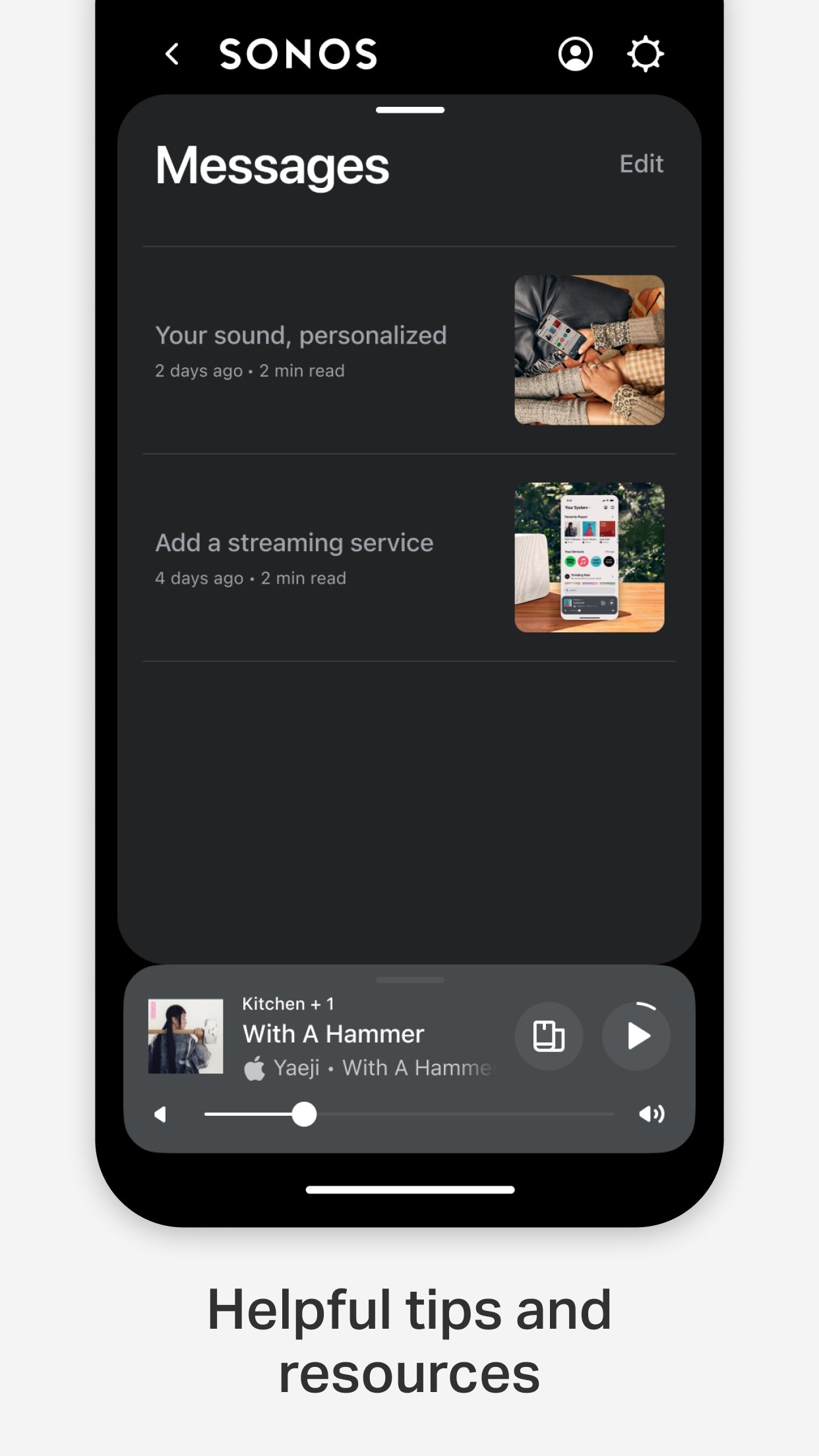Open the Kitchen + 1 room selector
The width and height of the screenshot is (819, 1456).
288,1003
